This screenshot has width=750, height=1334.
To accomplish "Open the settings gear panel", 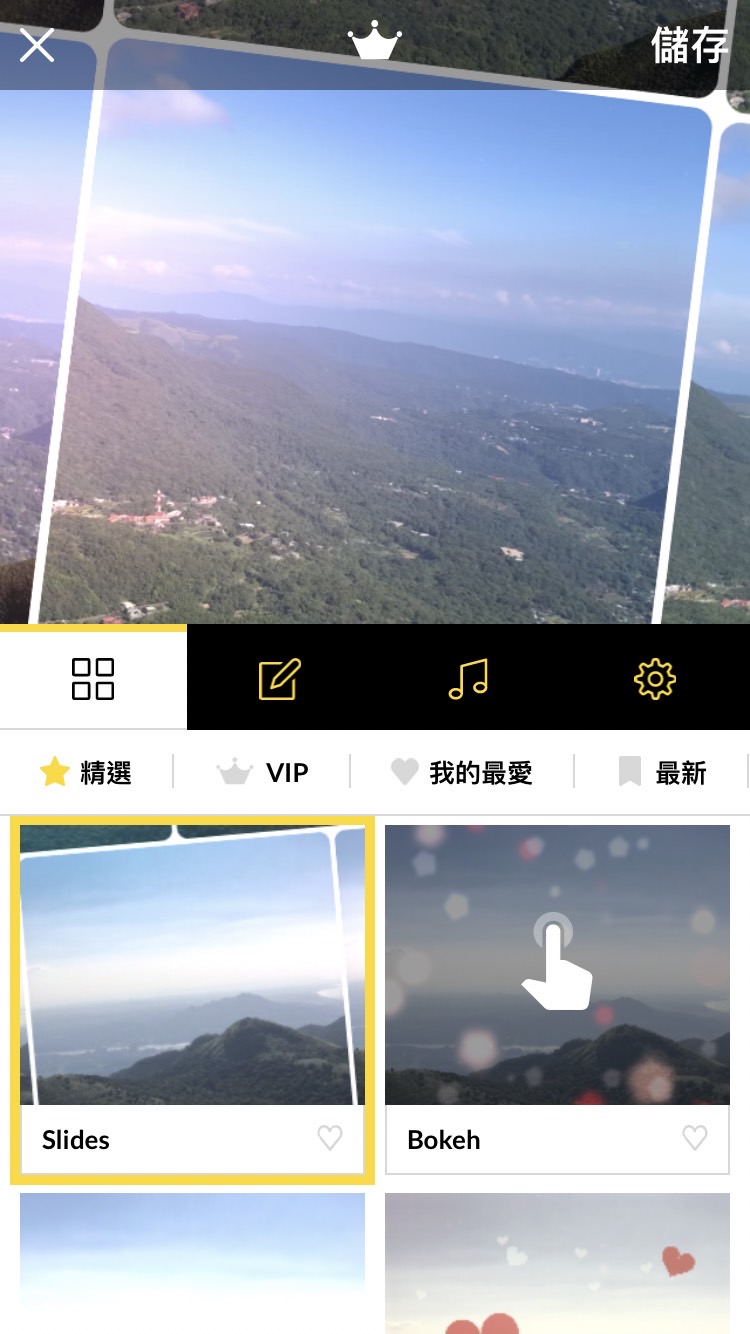I will pyautogui.click(x=655, y=677).
